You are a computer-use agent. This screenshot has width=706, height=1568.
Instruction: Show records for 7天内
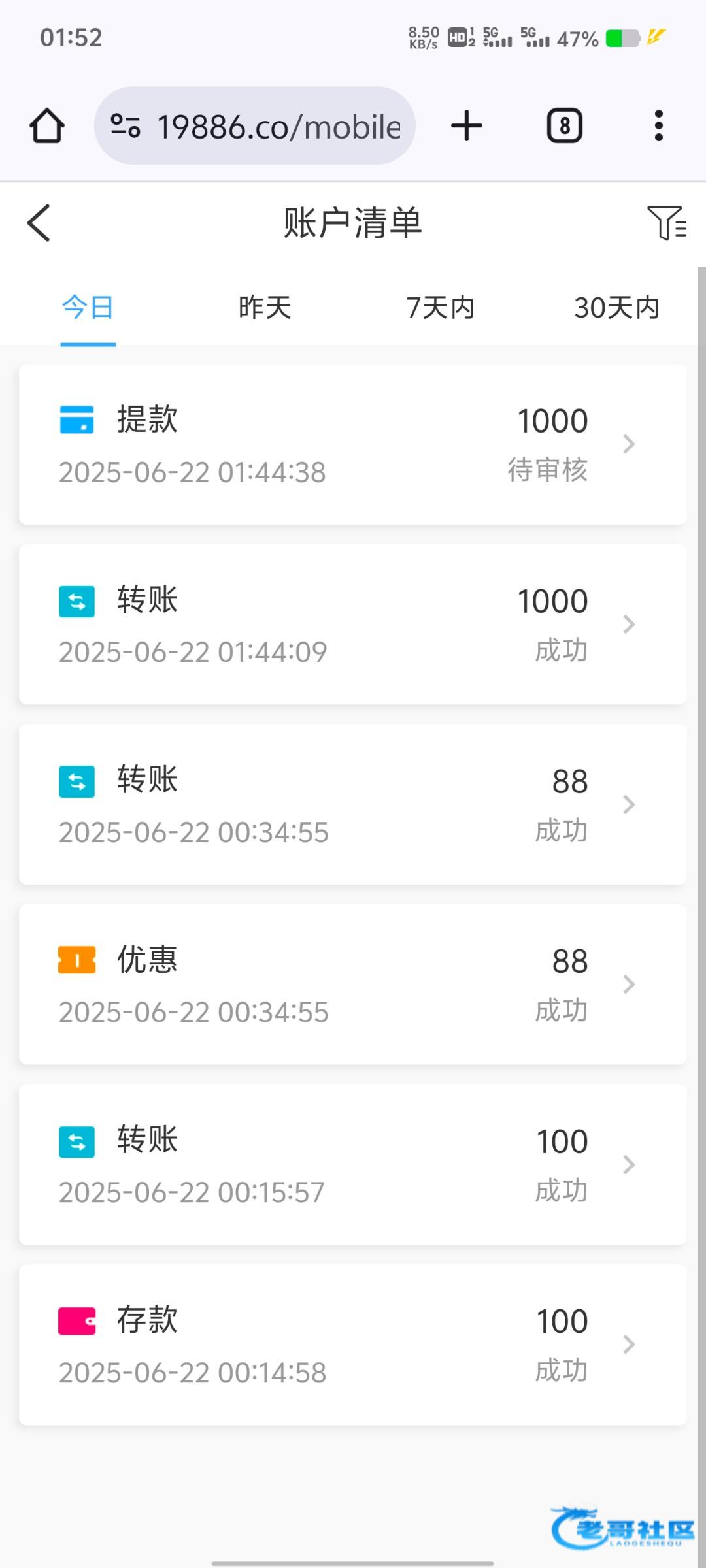tap(440, 308)
